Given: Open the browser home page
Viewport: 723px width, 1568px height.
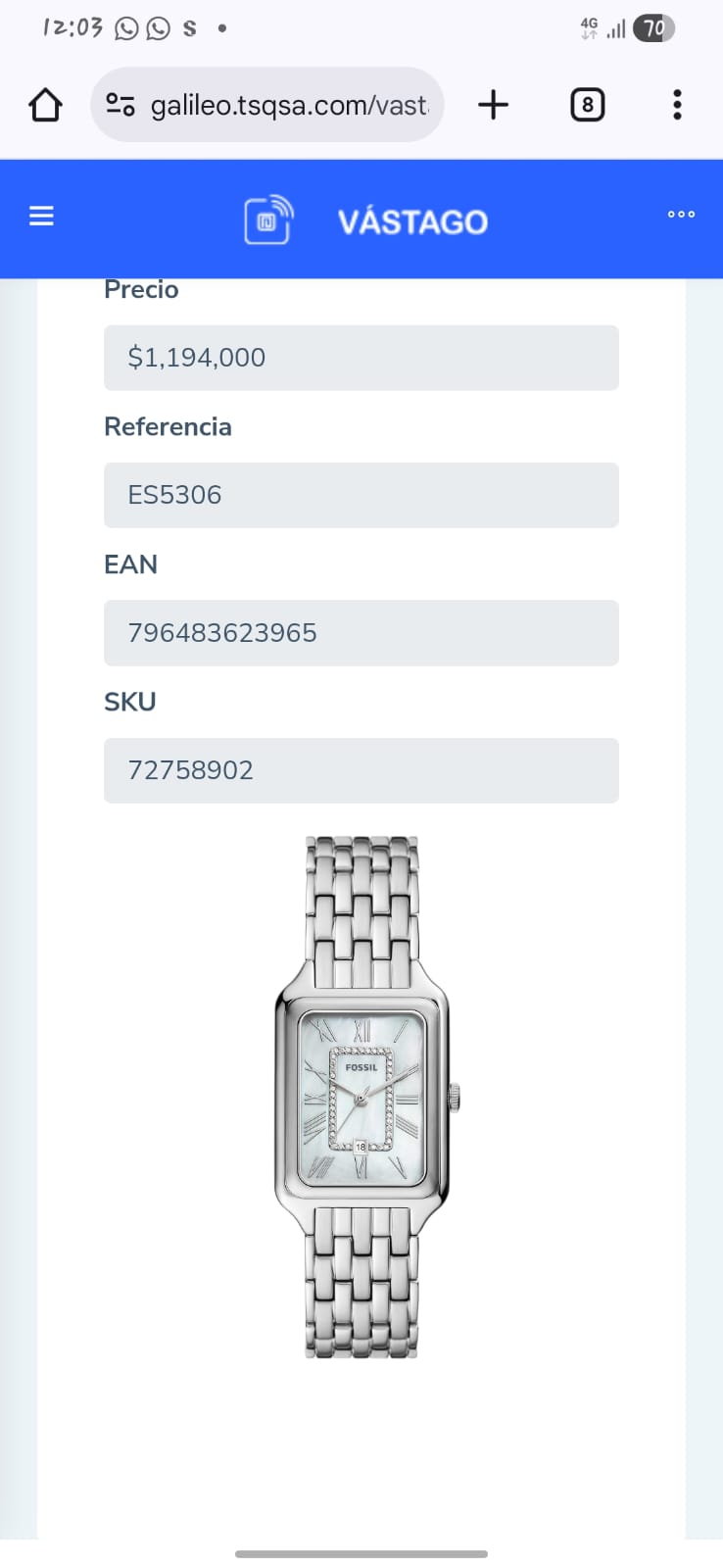Looking at the screenshot, I should click(45, 105).
